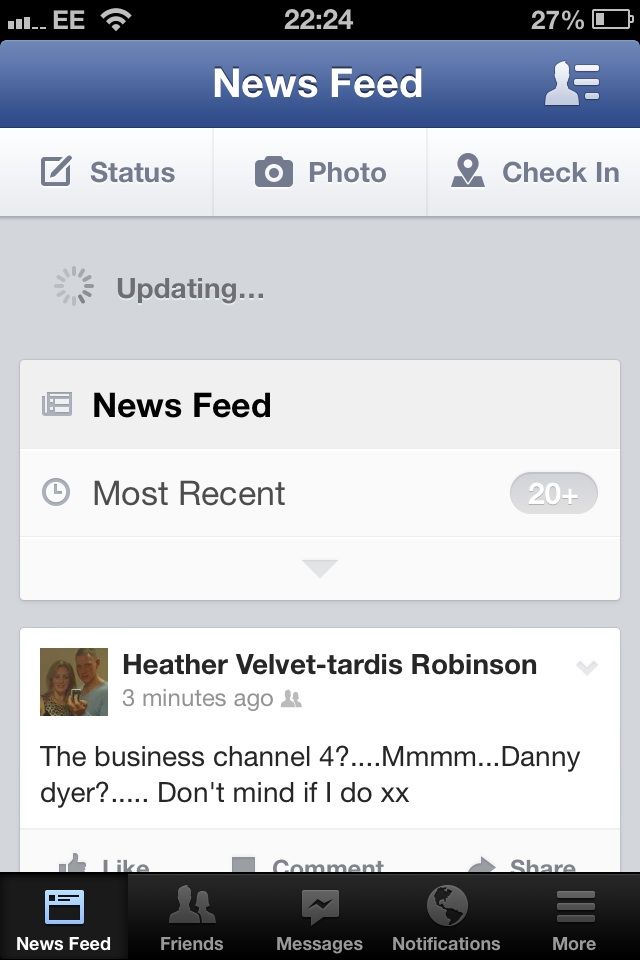Viewport: 640px width, 960px height.
Task: Compose a new Status update
Action: (x=108, y=172)
